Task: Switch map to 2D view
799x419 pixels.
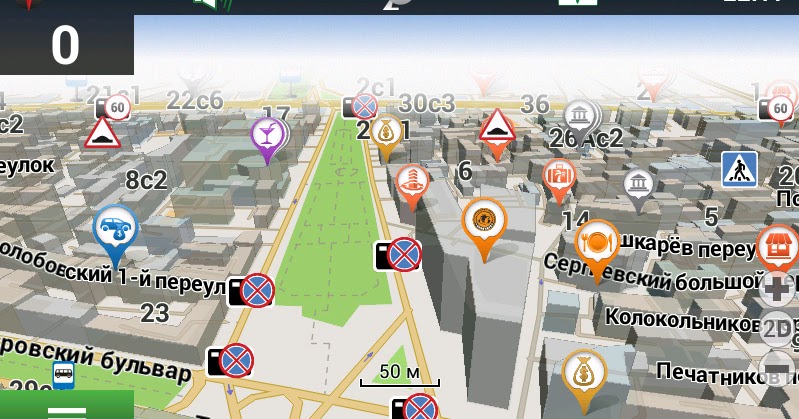Action: tap(778, 328)
